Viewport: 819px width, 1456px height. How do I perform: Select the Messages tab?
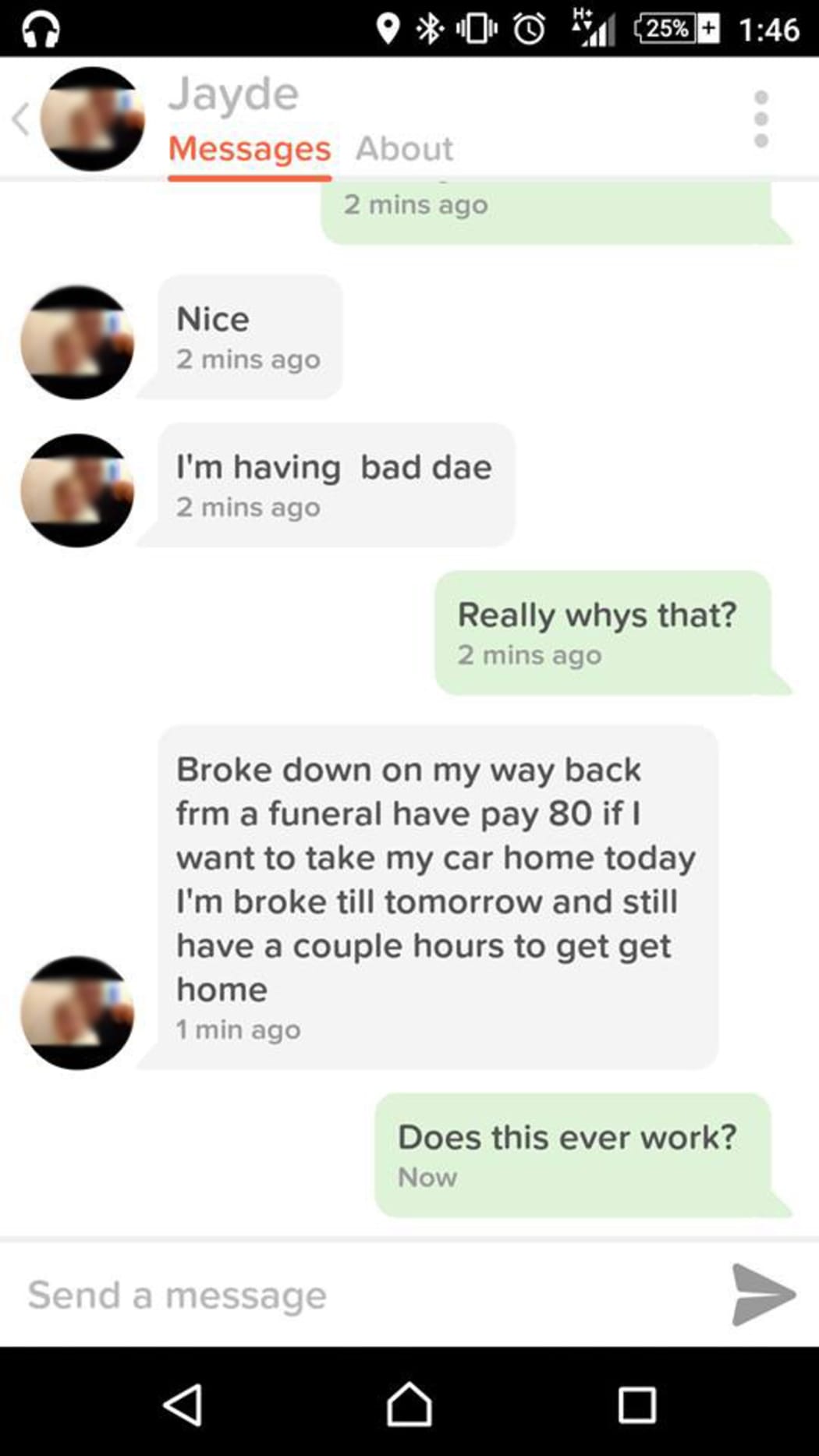coord(250,148)
